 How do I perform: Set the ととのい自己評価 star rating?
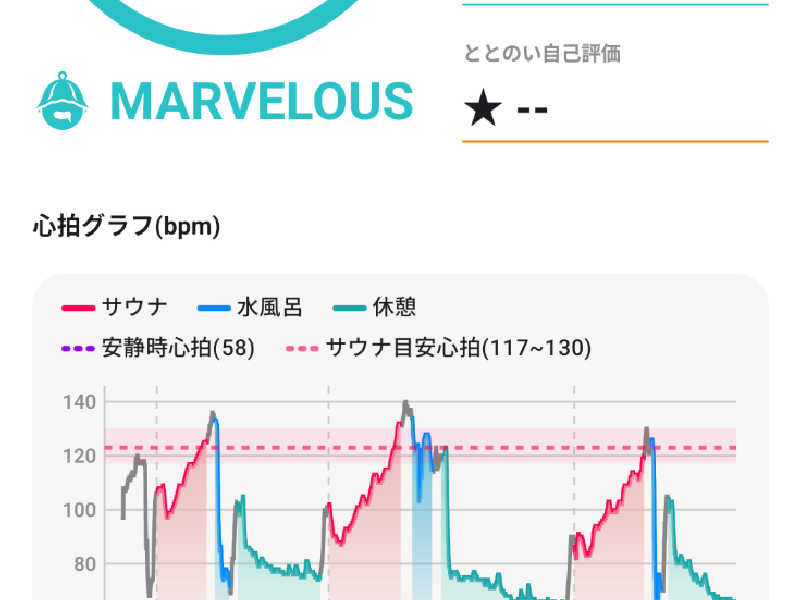pyautogui.click(x=507, y=106)
